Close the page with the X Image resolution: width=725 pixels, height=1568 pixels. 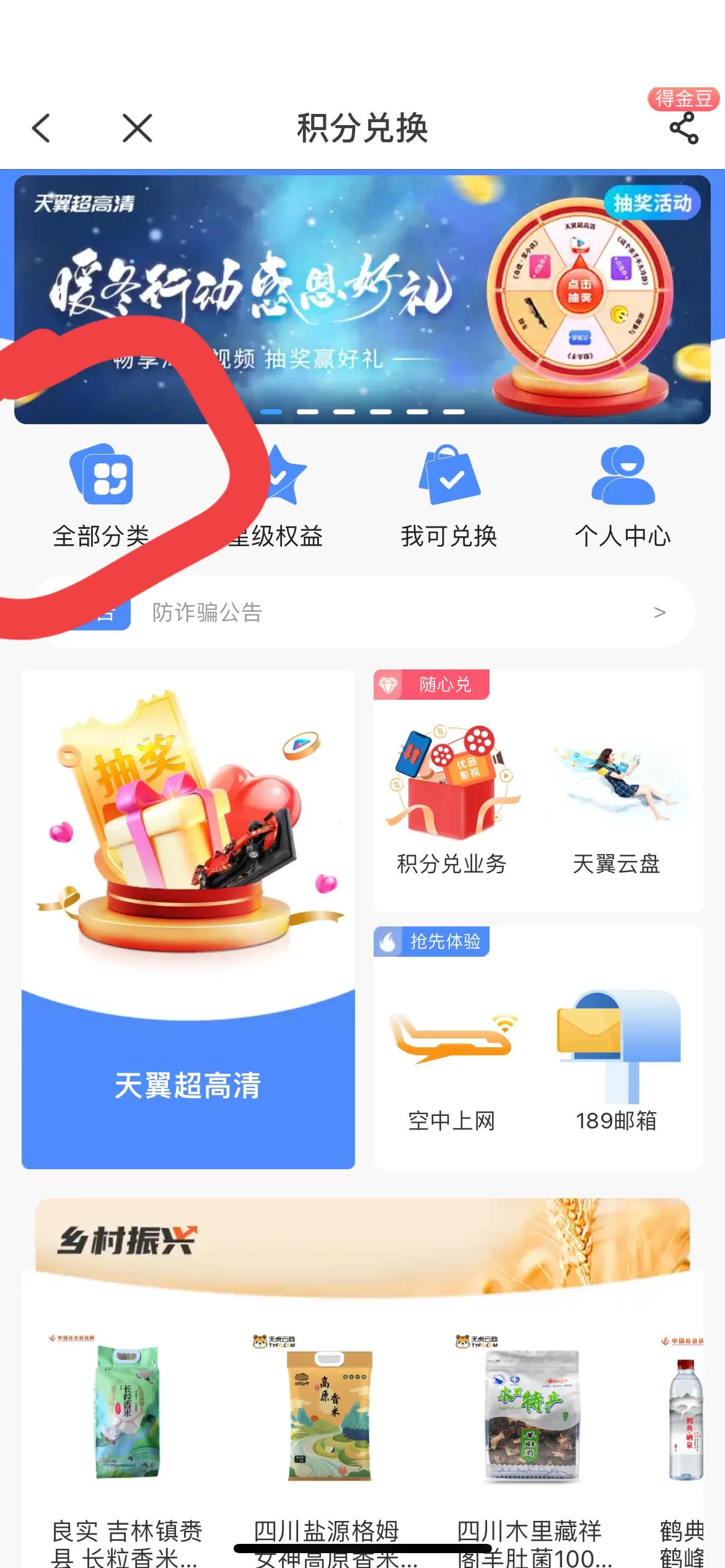click(x=136, y=129)
